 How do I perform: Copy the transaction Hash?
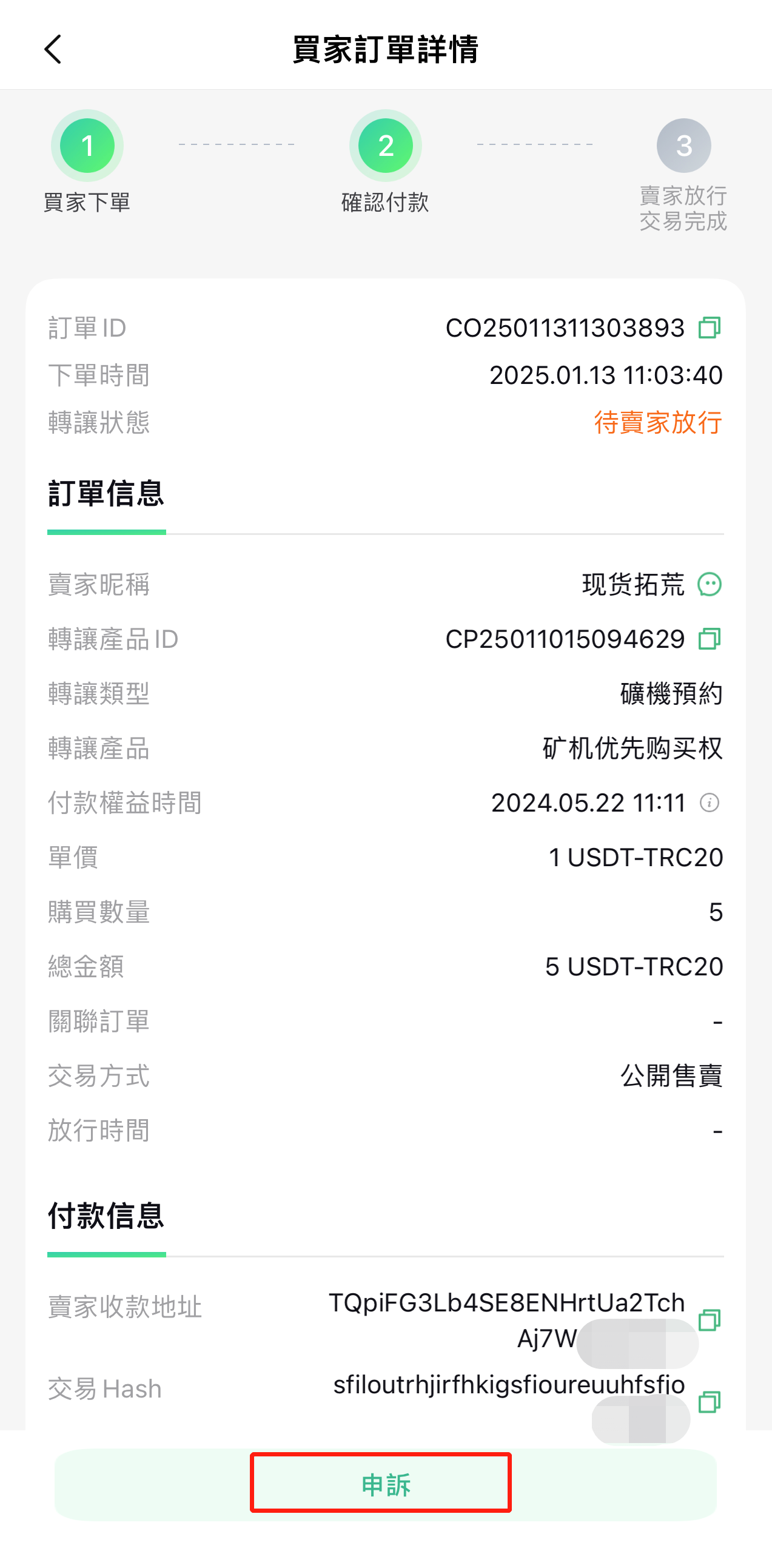coord(710,1402)
